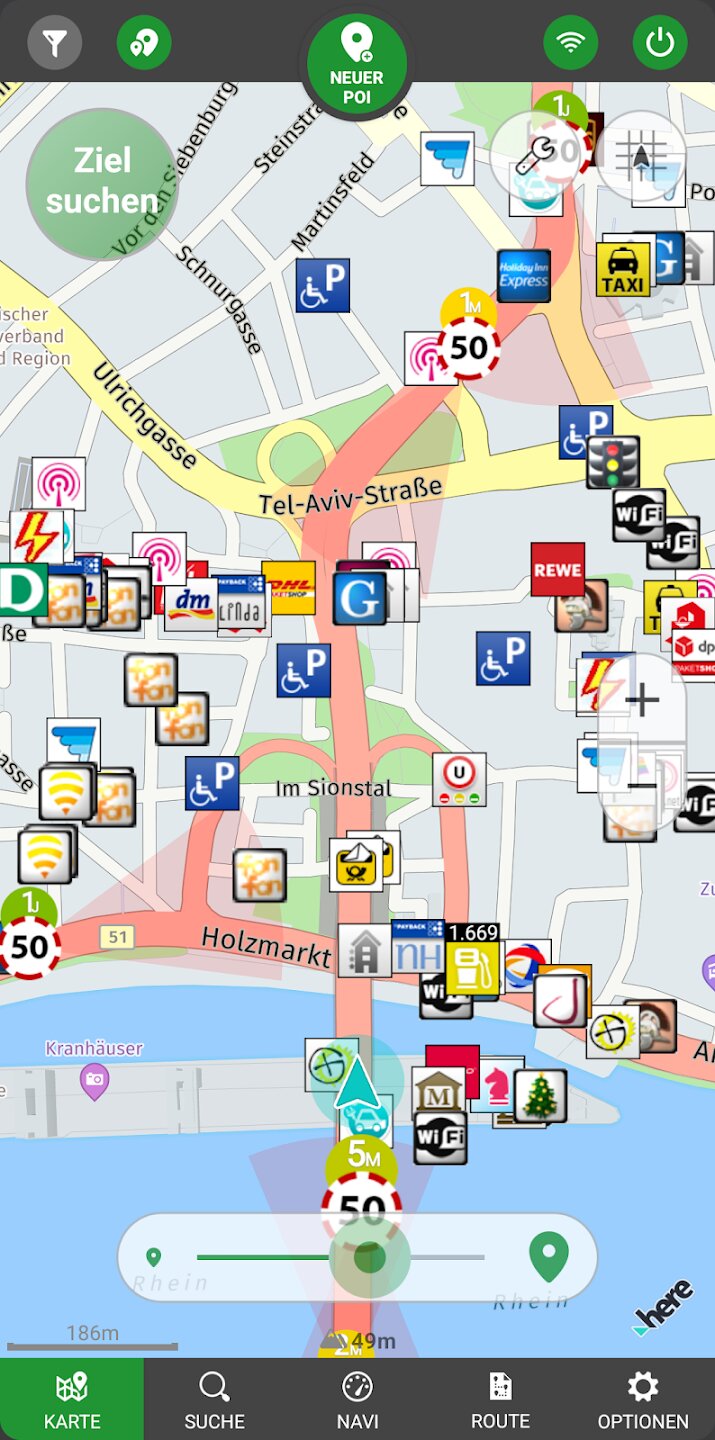The height and width of the screenshot is (1440, 715).
Task: Toggle the map orientation arrow button
Action: click(x=641, y=153)
